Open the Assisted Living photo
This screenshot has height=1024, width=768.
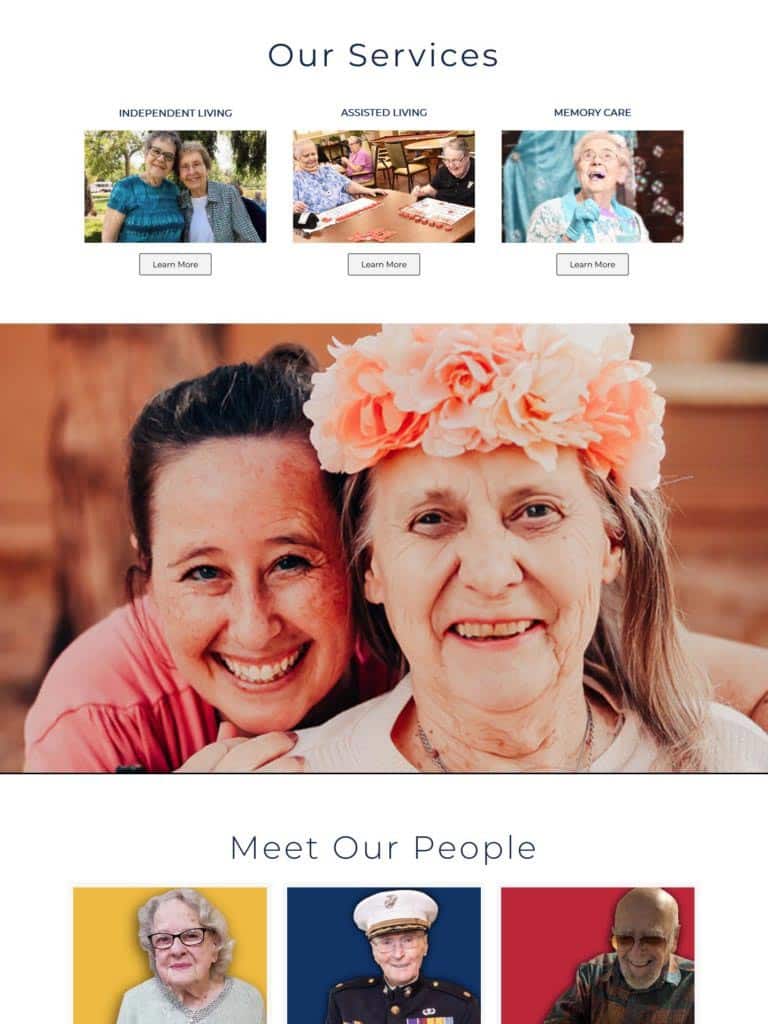(x=384, y=186)
